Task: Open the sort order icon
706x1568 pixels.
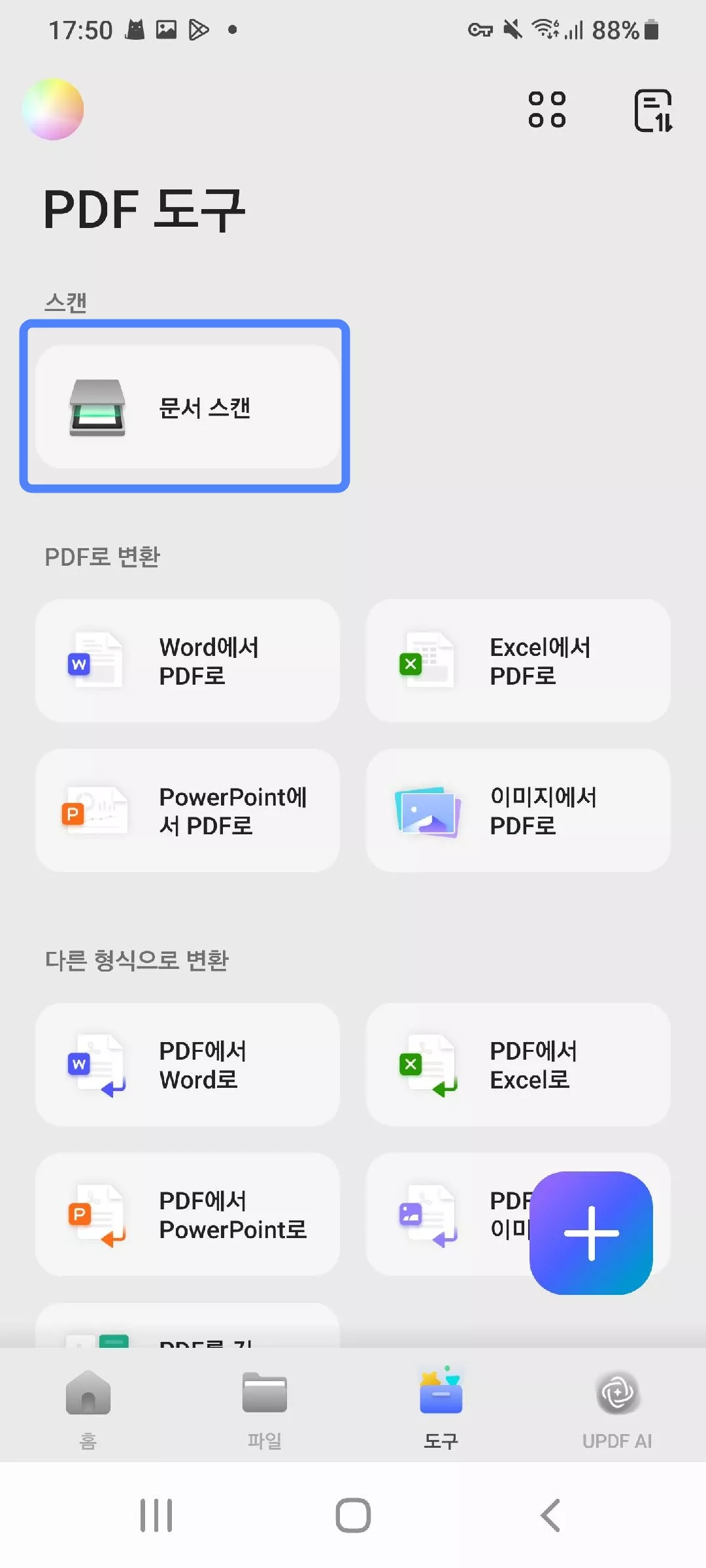Action: (x=653, y=110)
